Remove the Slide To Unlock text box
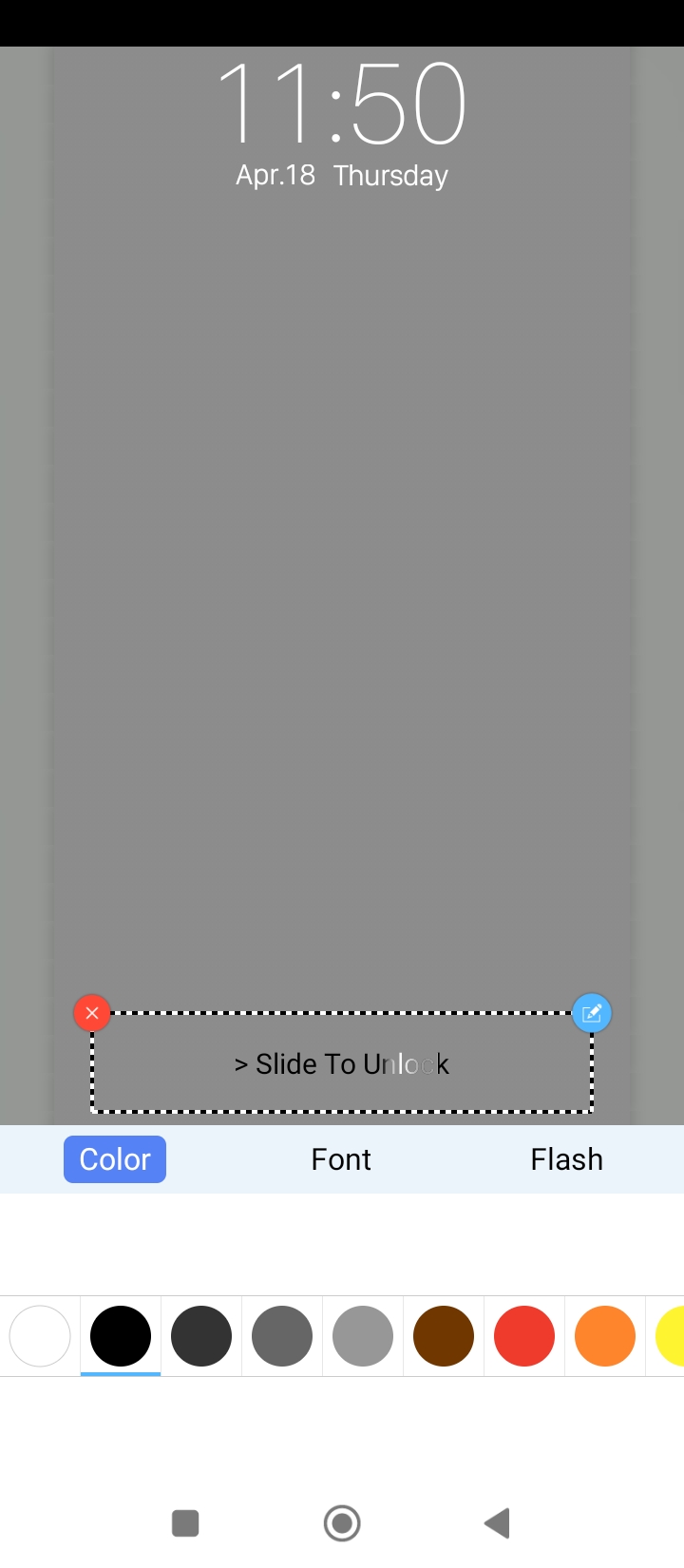 click(92, 1013)
